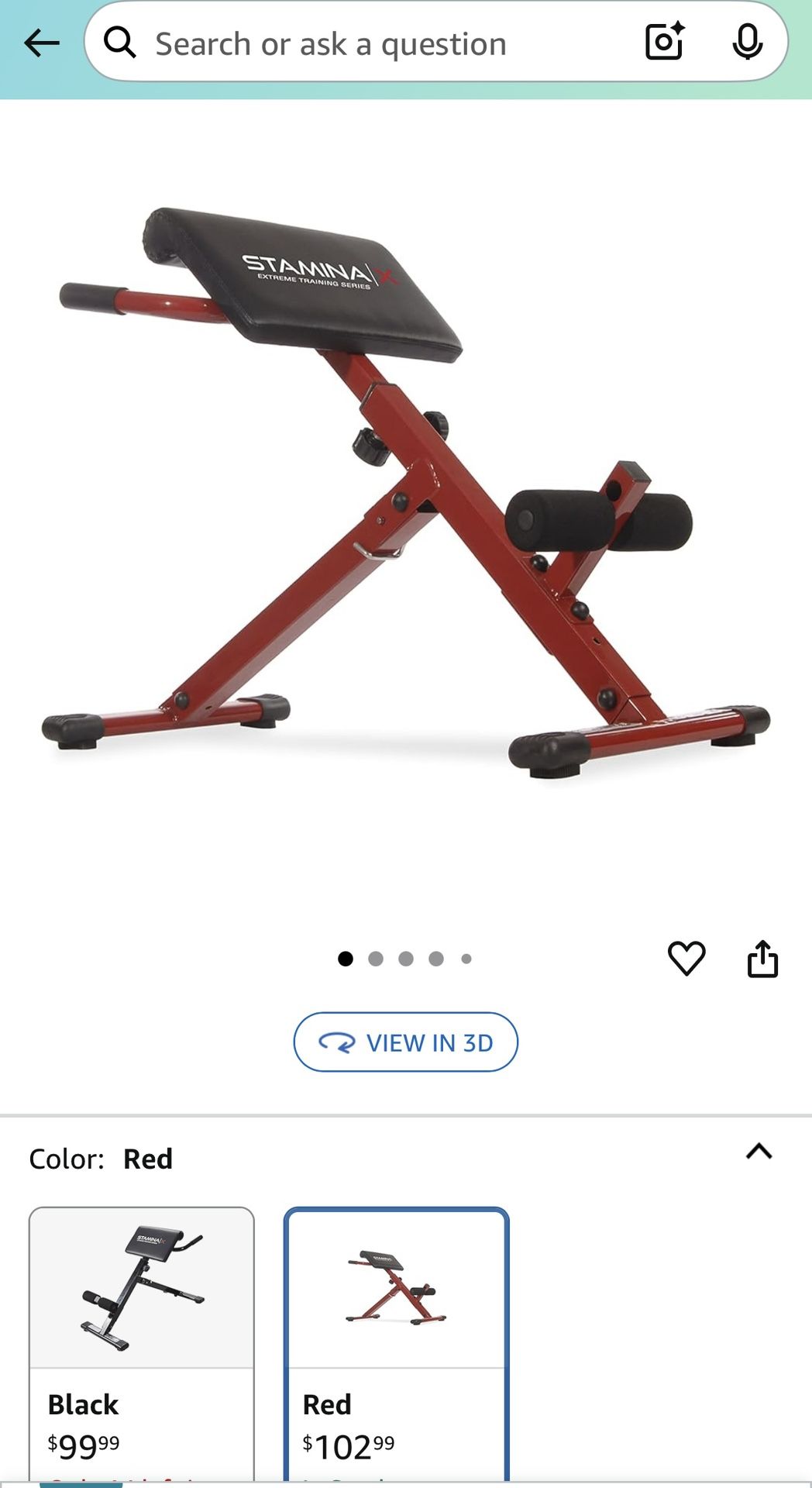Open camera lens search
812x1488 pixels.
point(665,42)
